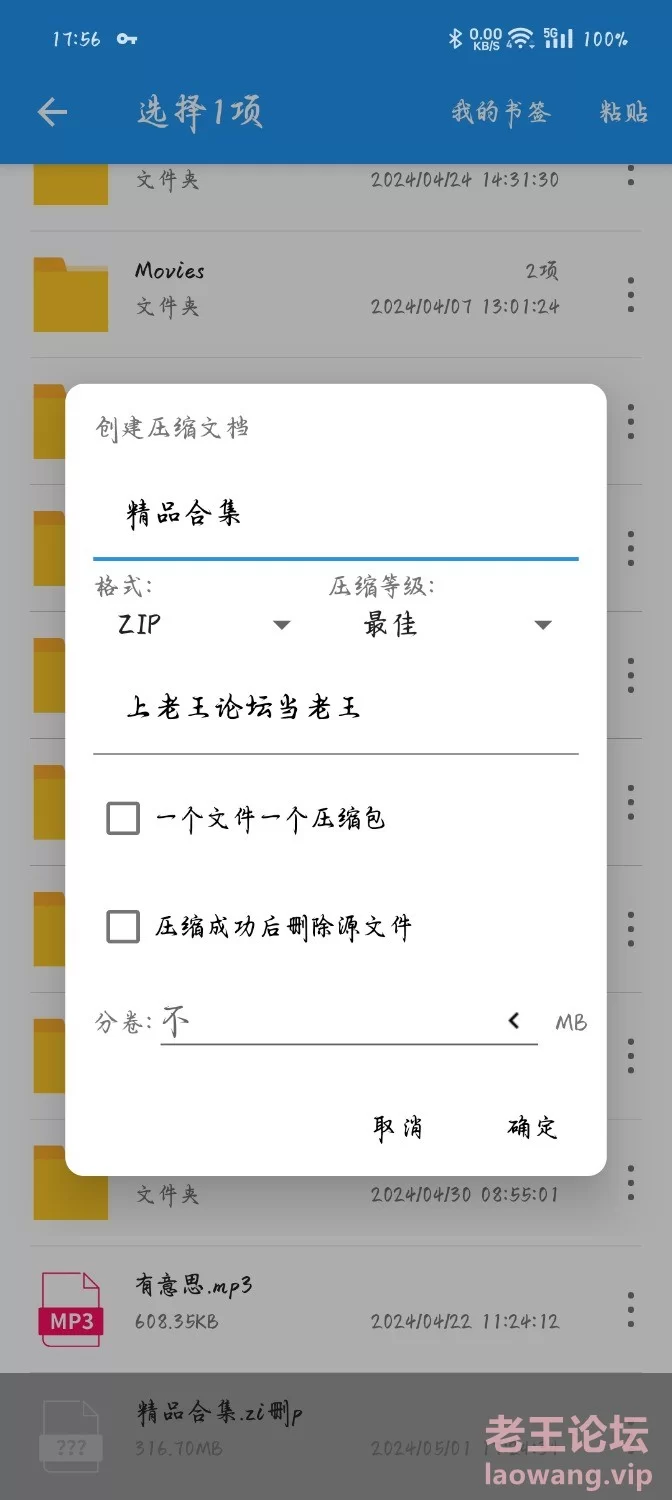Go back with the top arrow

52,112
